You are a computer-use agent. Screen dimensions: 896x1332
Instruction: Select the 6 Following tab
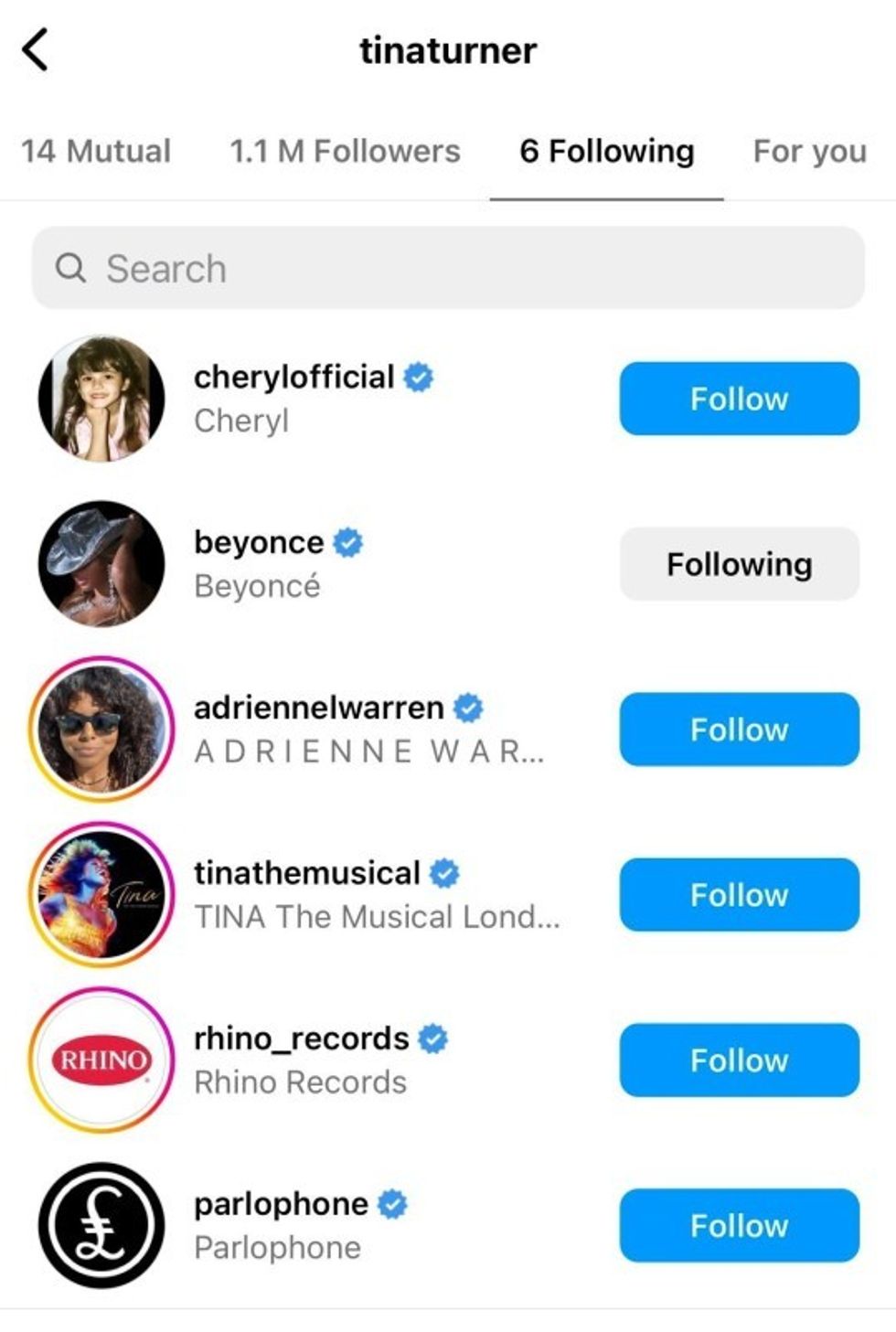[x=606, y=151]
